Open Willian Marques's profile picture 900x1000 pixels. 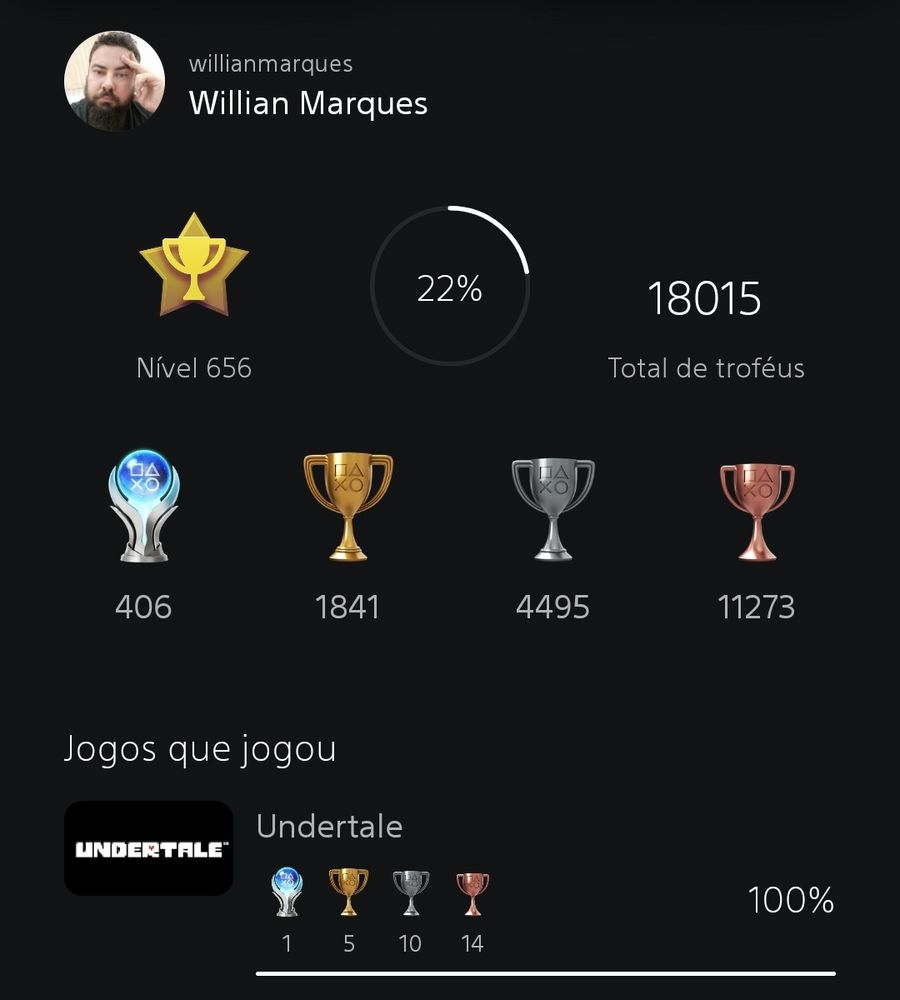tap(114, 81)
